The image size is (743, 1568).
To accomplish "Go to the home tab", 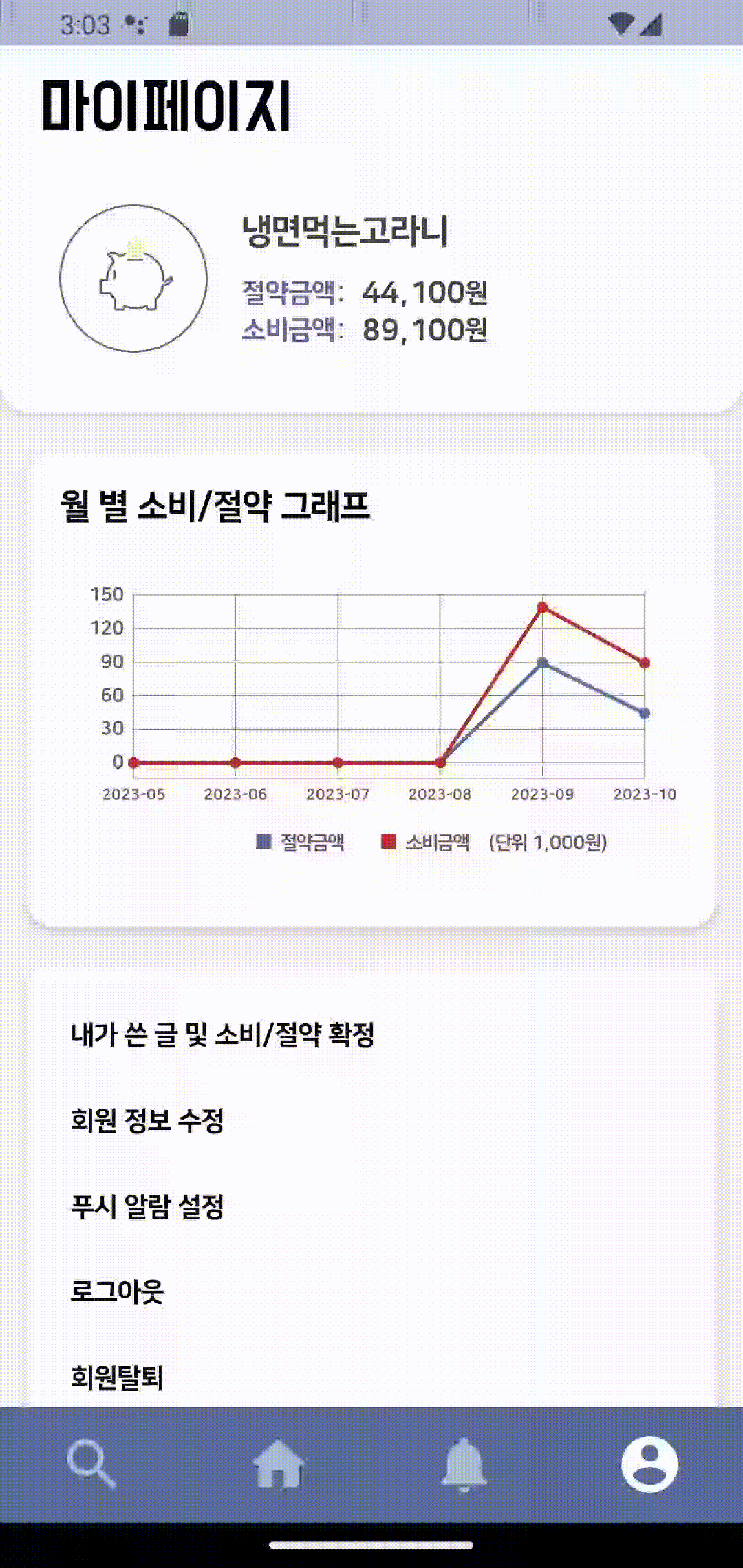I will (x=279, y=1465).
